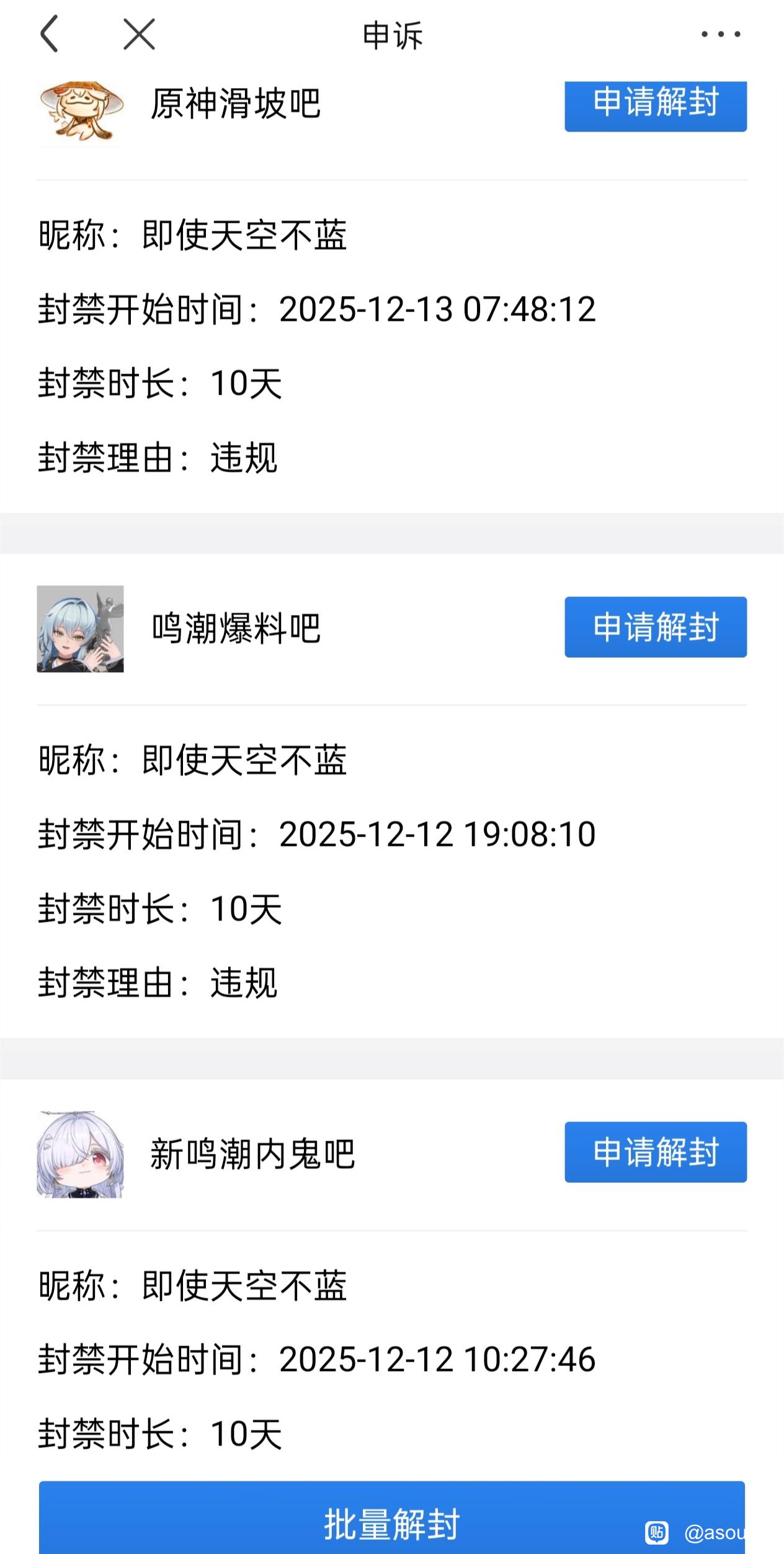This screenshot has width=784, height=1554.
Task: Tap 申请解封 for 原神滑坡吧
Action: pyautogui.click(x=655, y=104)
